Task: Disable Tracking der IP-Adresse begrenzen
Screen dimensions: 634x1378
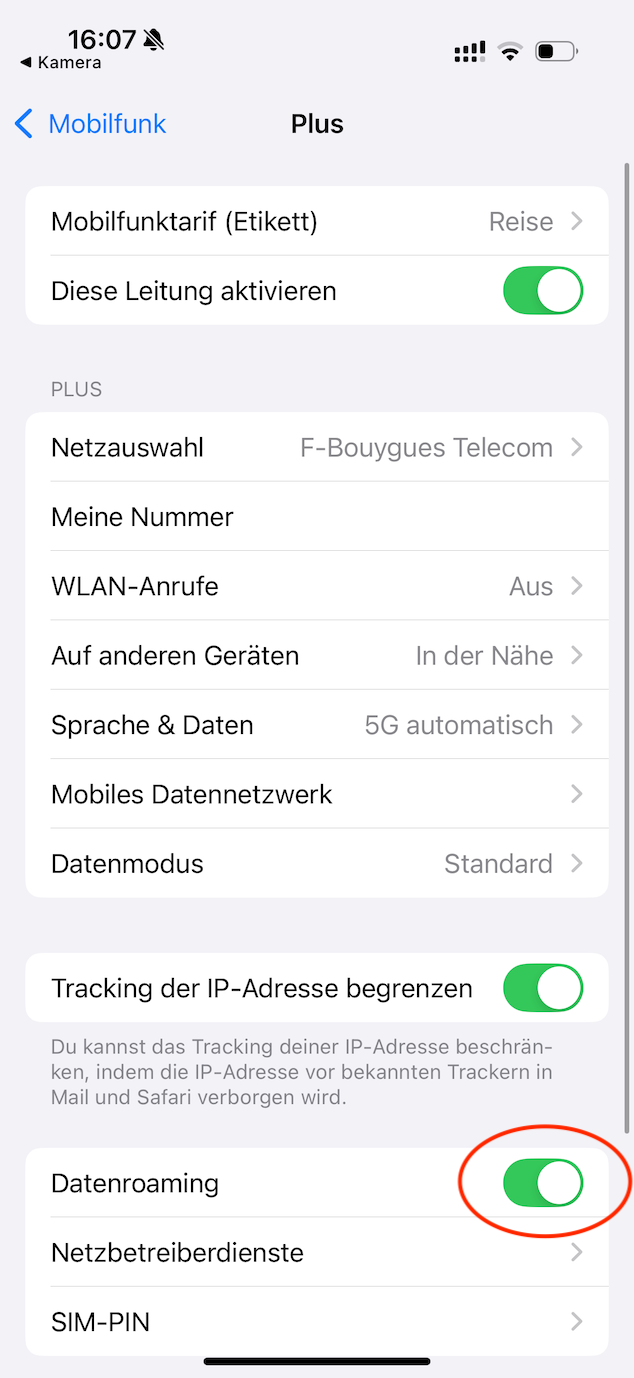Action: coord(543,988)
